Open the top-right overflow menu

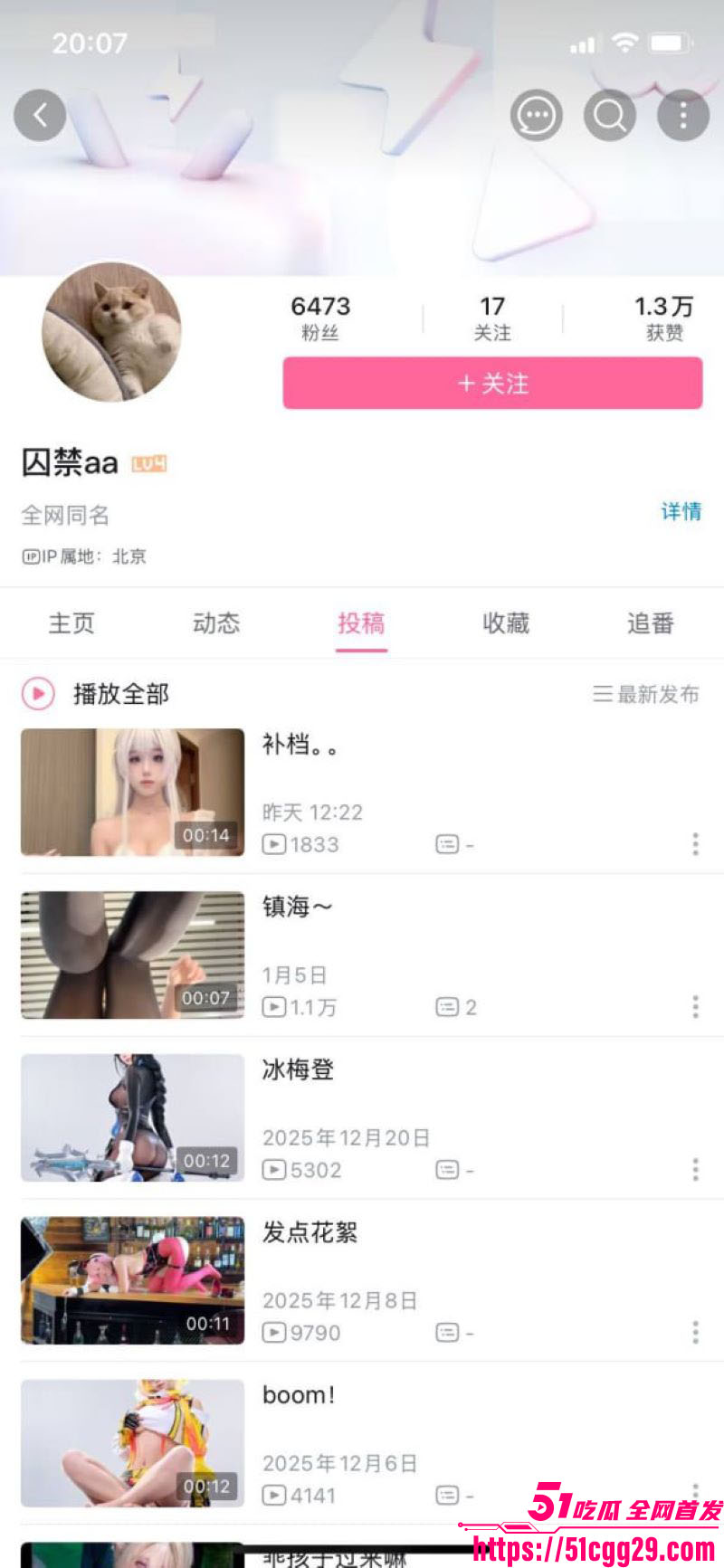point(682,115)
